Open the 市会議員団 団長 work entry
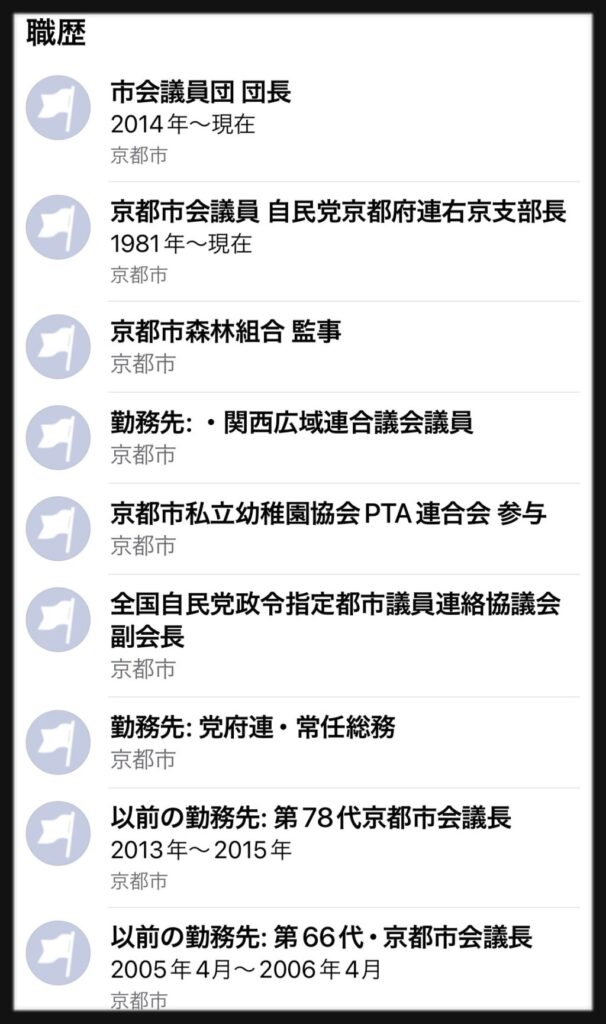The height and width of the screenshot is (1024, 606). pyautogui.click(x=302, y=122)
